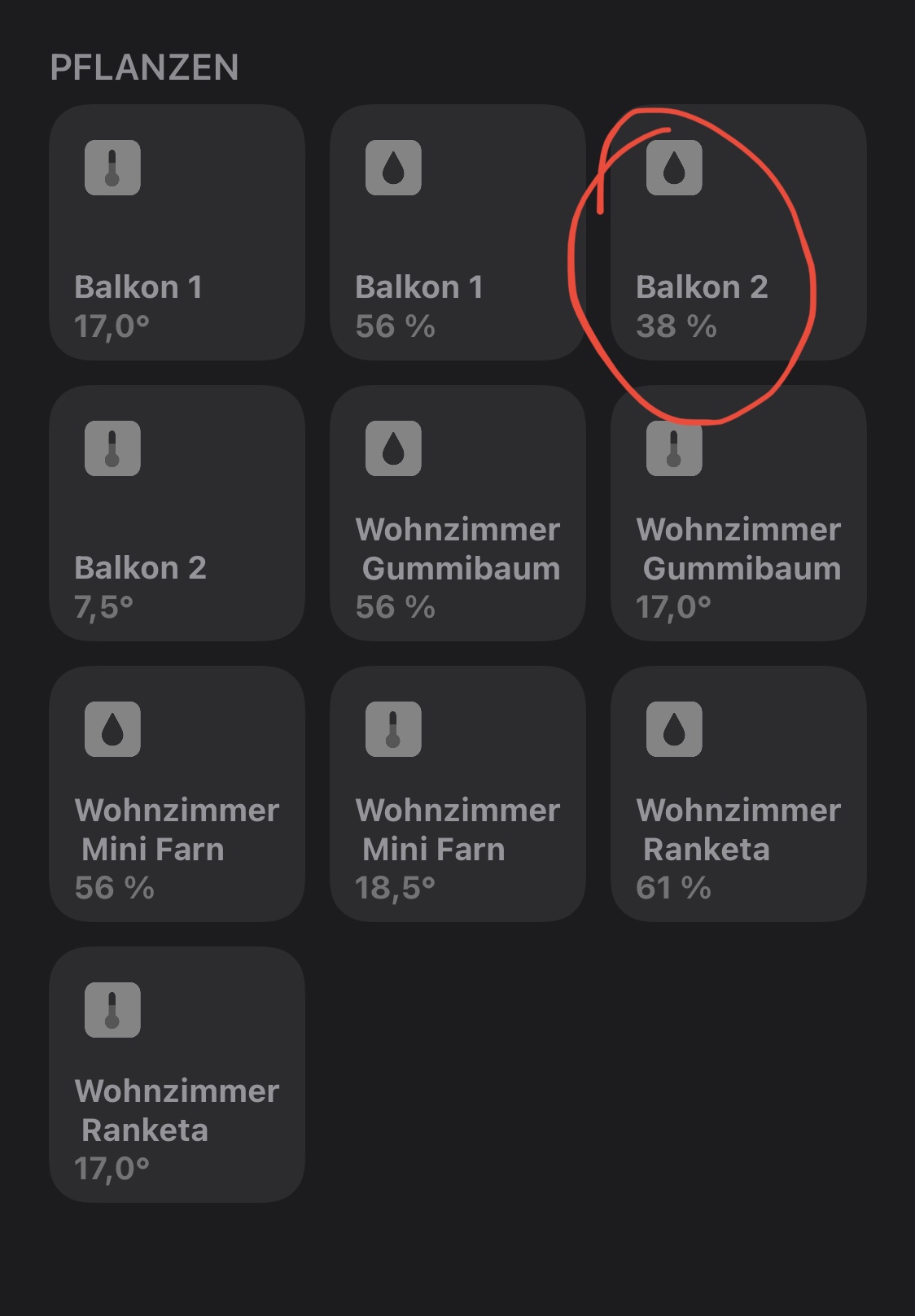Screen dimensions: 915x1316
Task: Open Wohnzimmer Ranketa temperature tile 17,0°
Action: tap(177, 1075)
